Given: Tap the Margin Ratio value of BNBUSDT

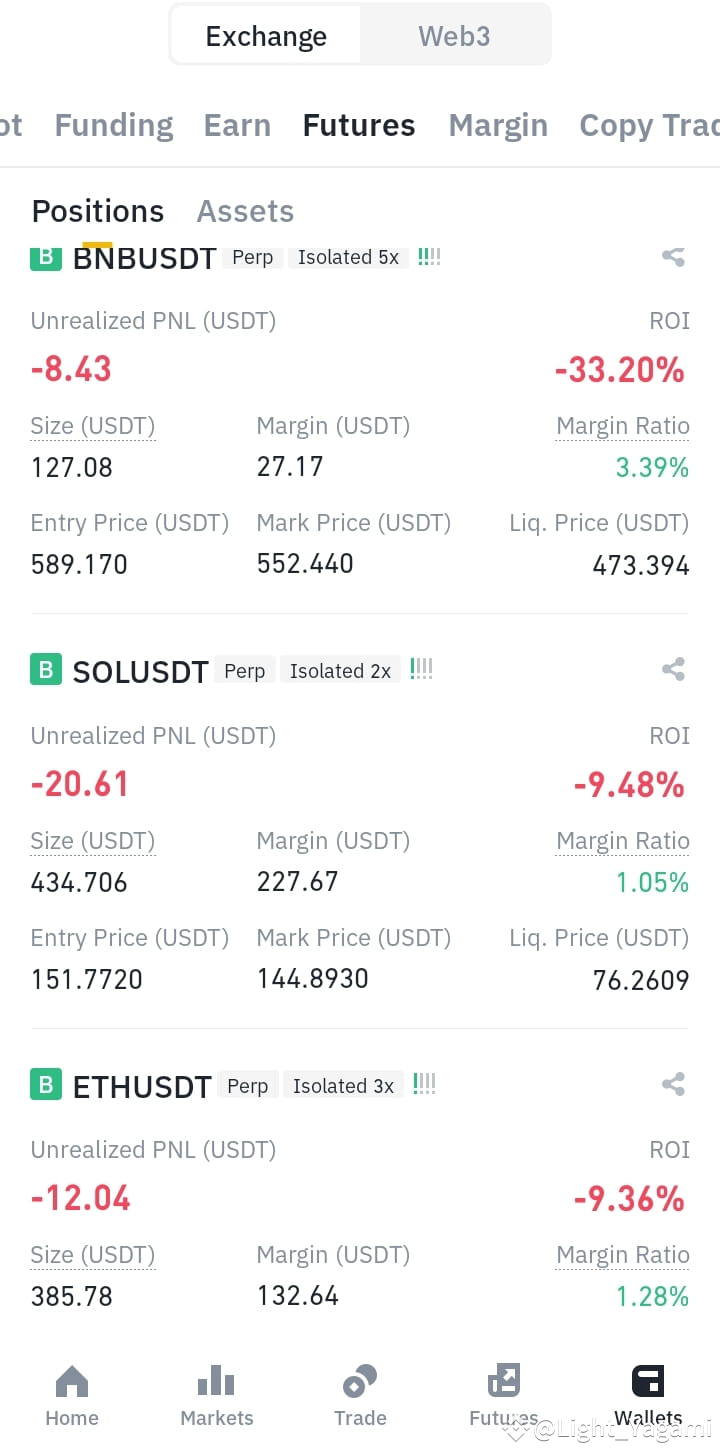Looking at the screenshot, I should (x=652, y=467).
